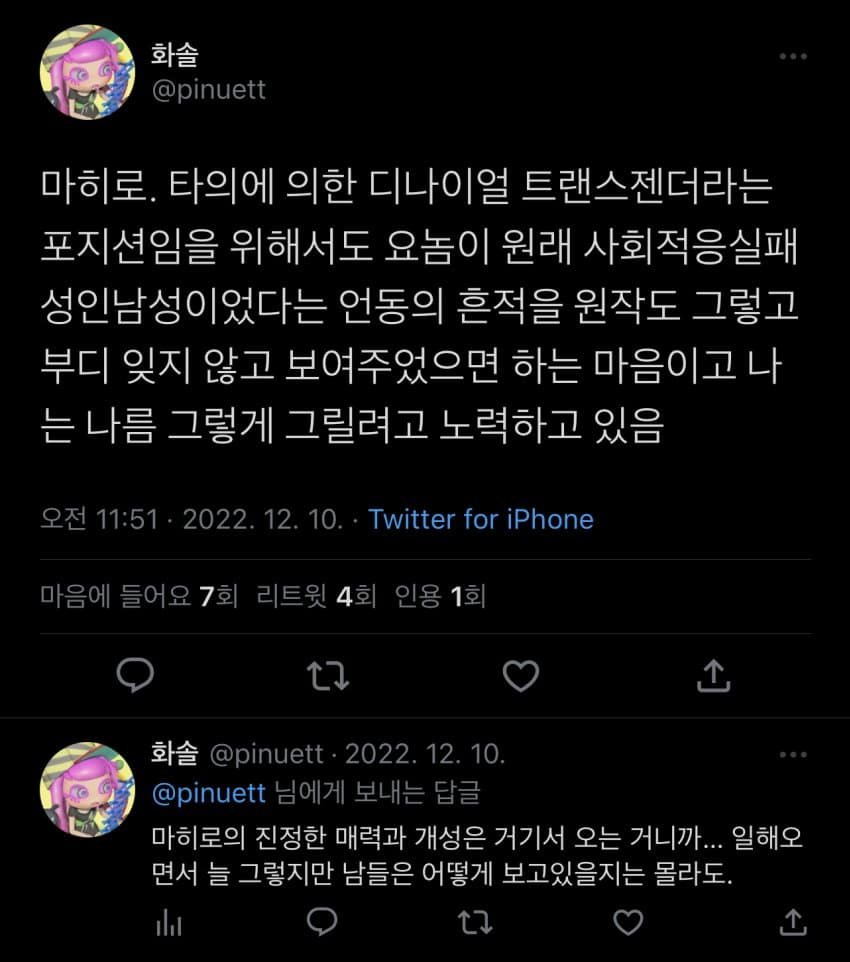Tap the @pinuett mention in the reply
This screenshot has width=850, height=962.
[209, 793]
